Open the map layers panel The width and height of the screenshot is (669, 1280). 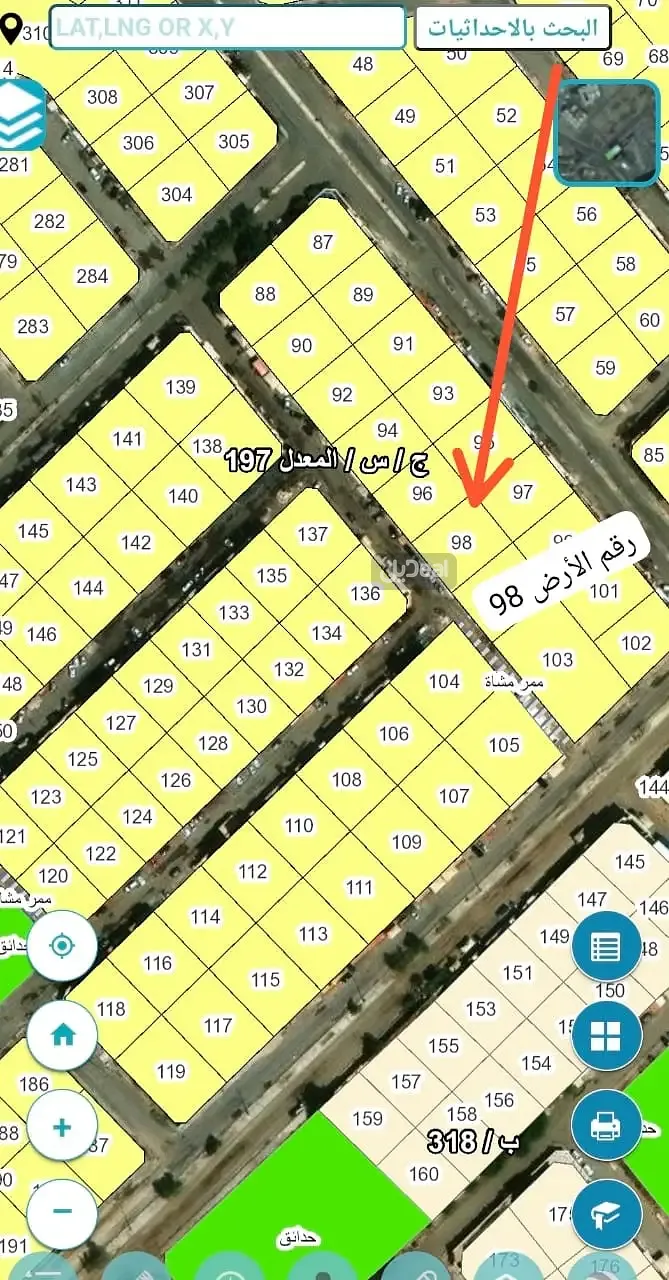pos(22,115)
